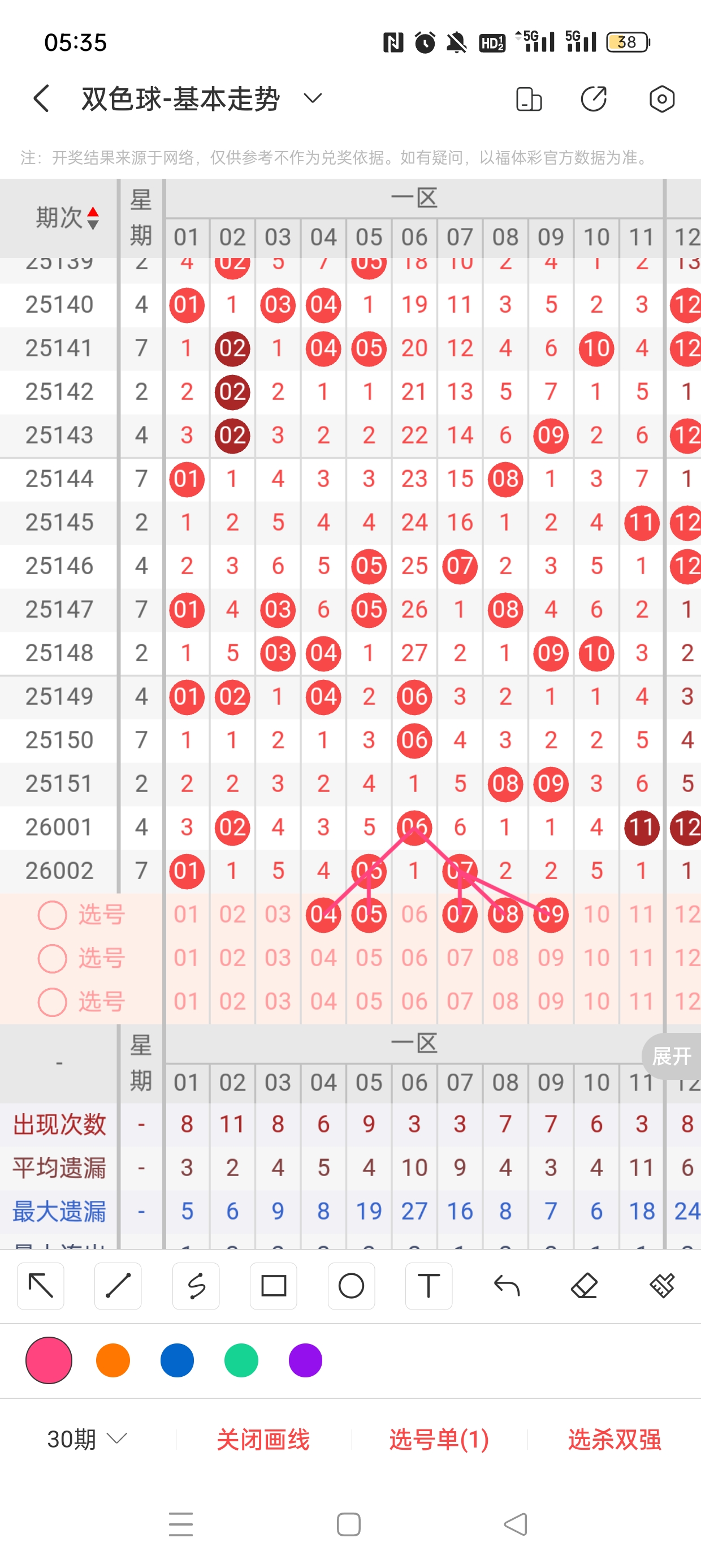Open 选号单(1) selection list
The image size is (701, 1568).
pyautogui.click(x=439, y=1439)
